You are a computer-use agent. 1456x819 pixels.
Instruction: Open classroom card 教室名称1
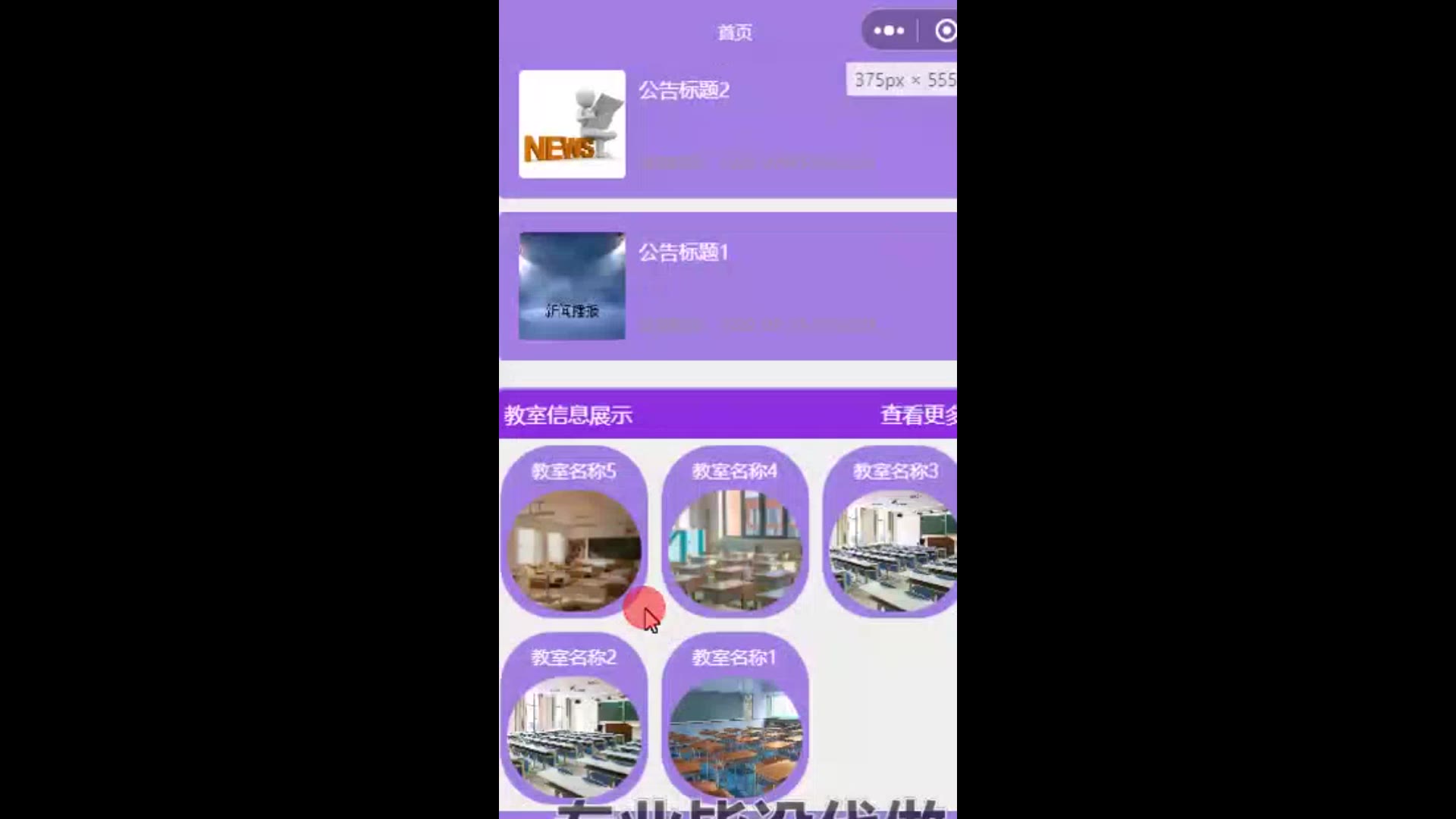click(734, 718)
